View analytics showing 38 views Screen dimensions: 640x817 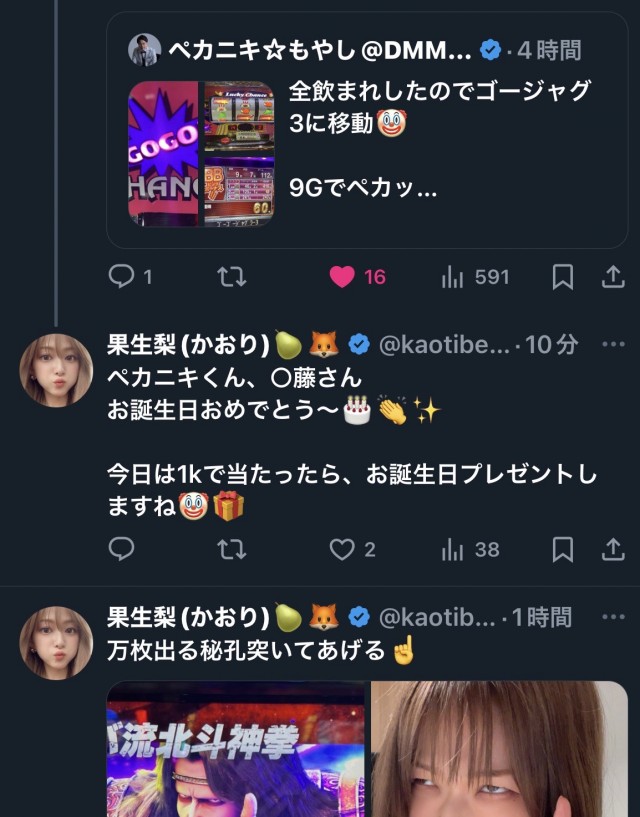[x=454, y=549]
